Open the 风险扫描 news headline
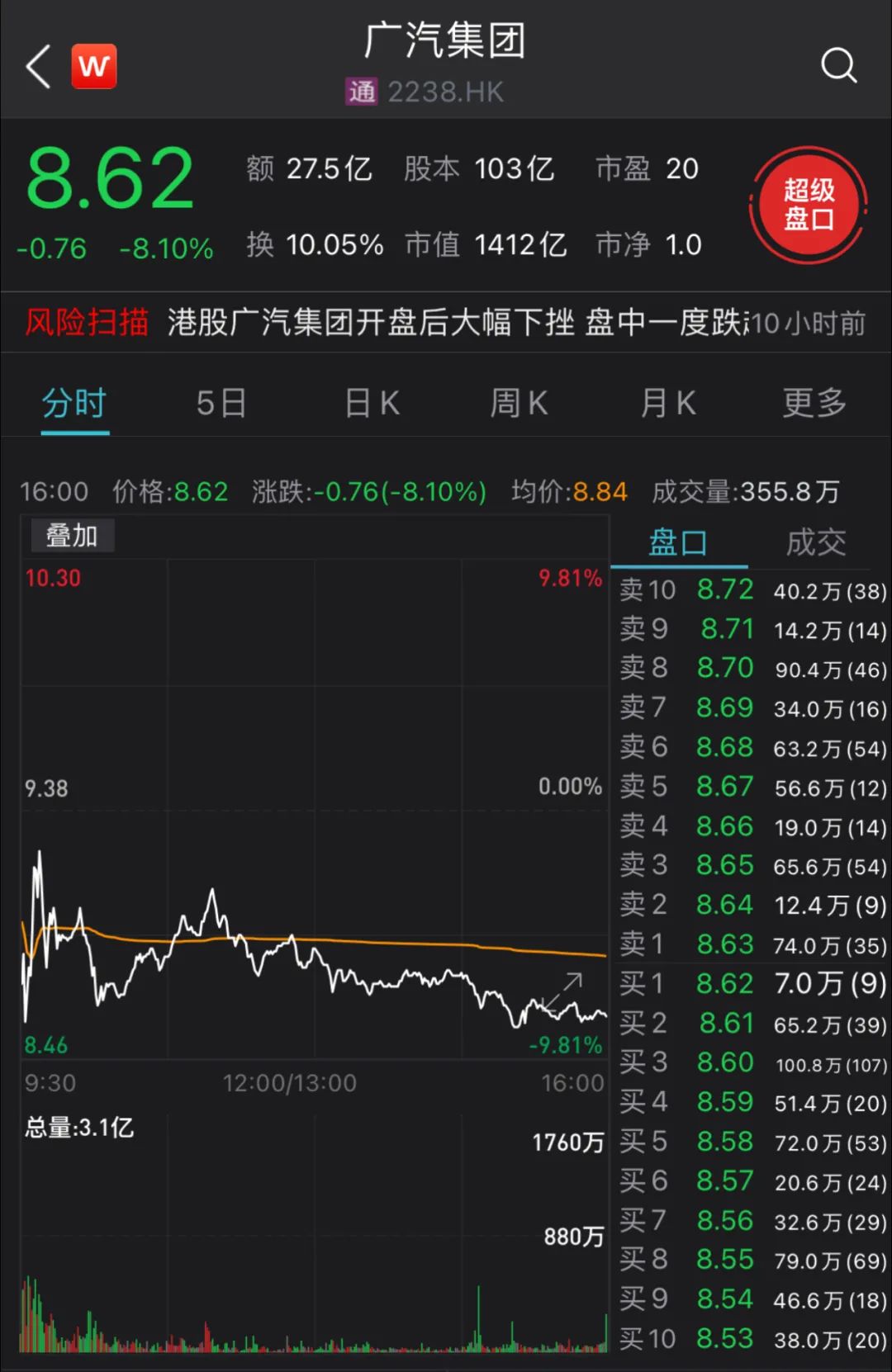 coord(446,322)
